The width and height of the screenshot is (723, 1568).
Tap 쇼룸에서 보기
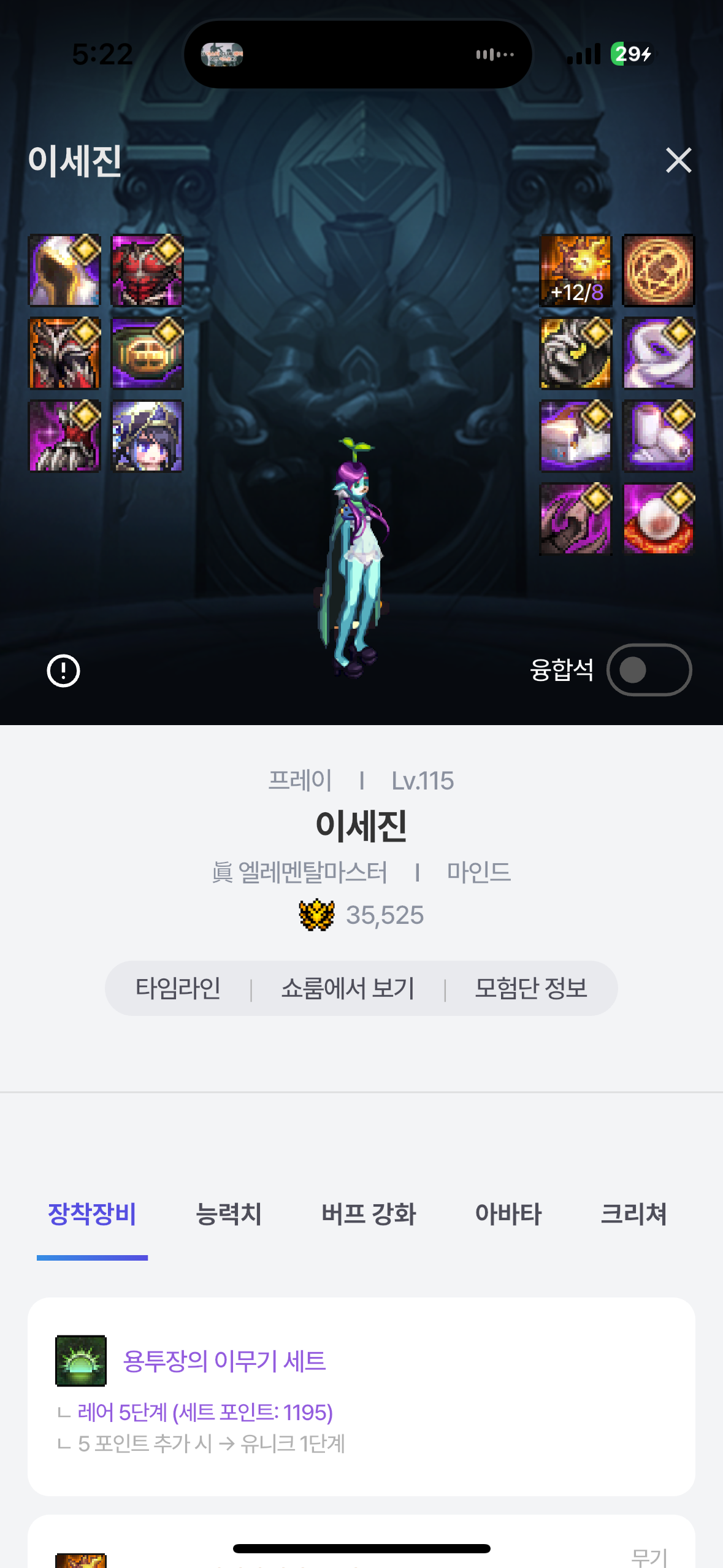coord(348,988)
